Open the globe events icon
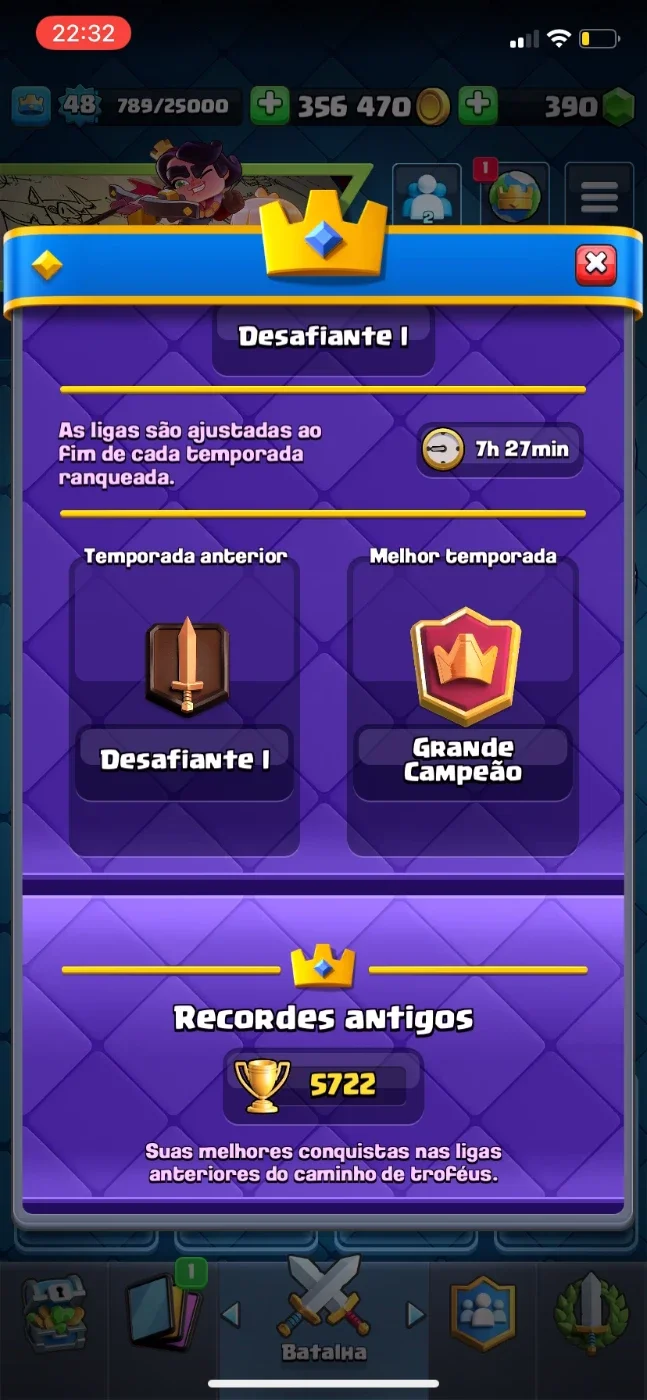Viewport: 647px width, 1400px height. pyautogui.click(x=513, y=196)
